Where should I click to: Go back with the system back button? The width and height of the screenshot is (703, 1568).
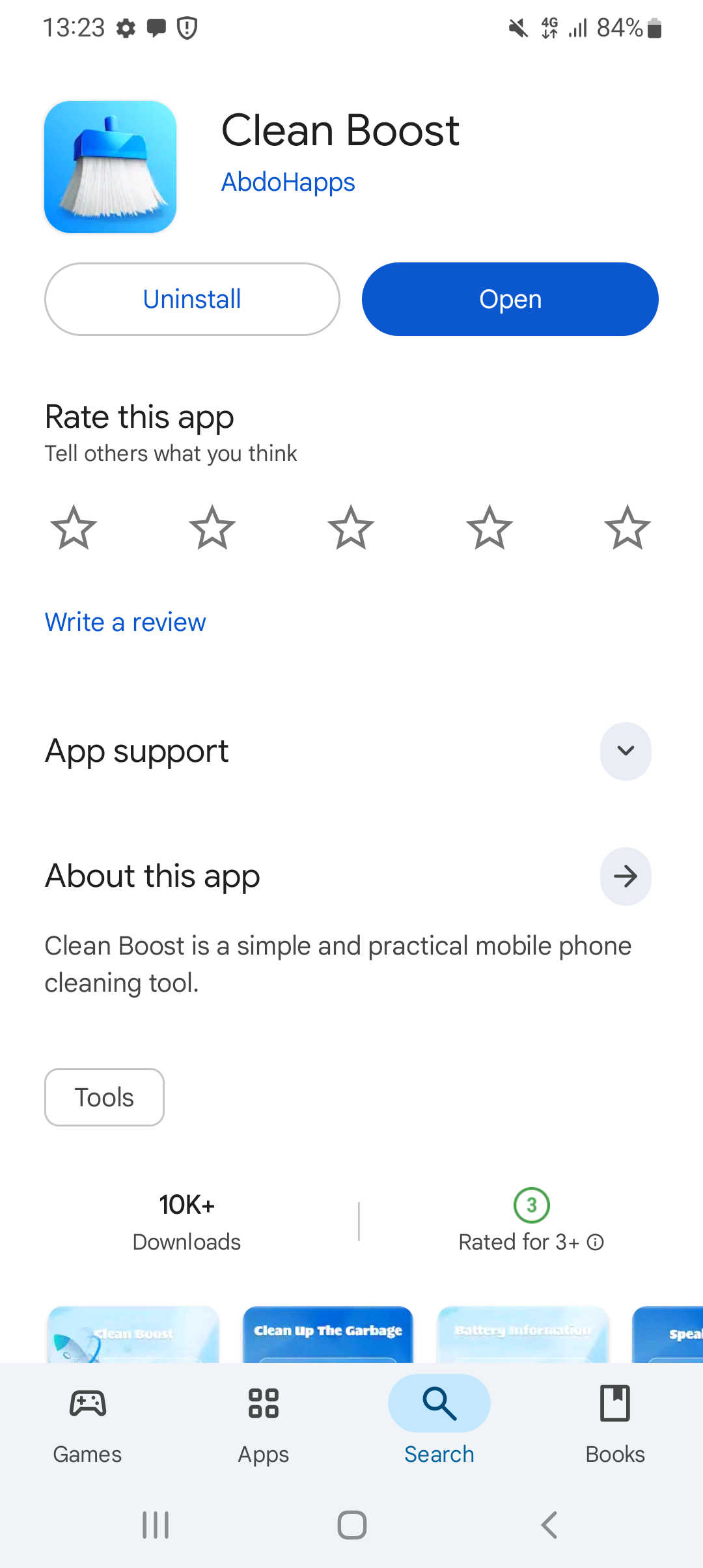coord(549,1525)
